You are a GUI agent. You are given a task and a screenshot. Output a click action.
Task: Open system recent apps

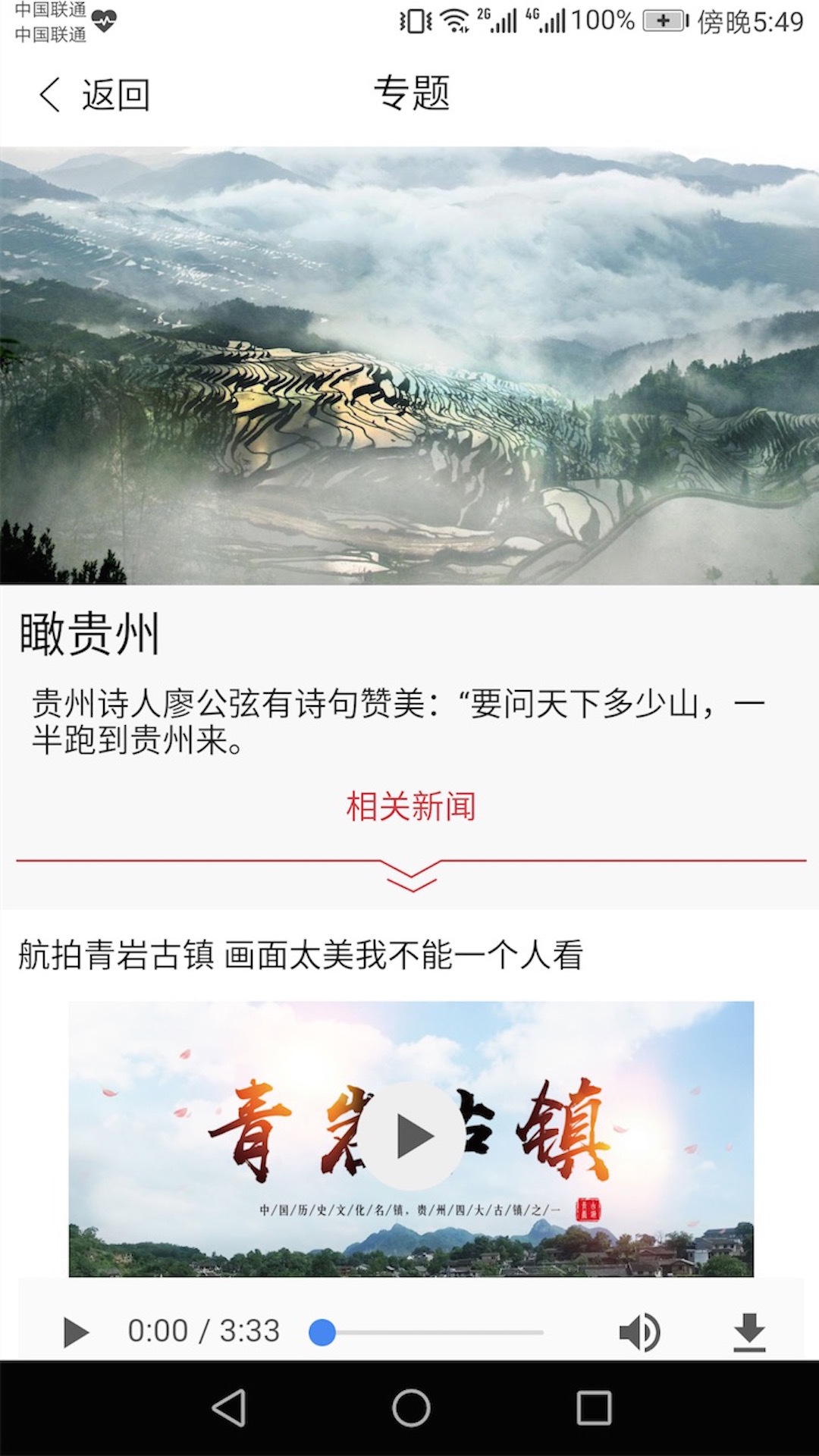pyautogui.click(x=594, y=1408)
